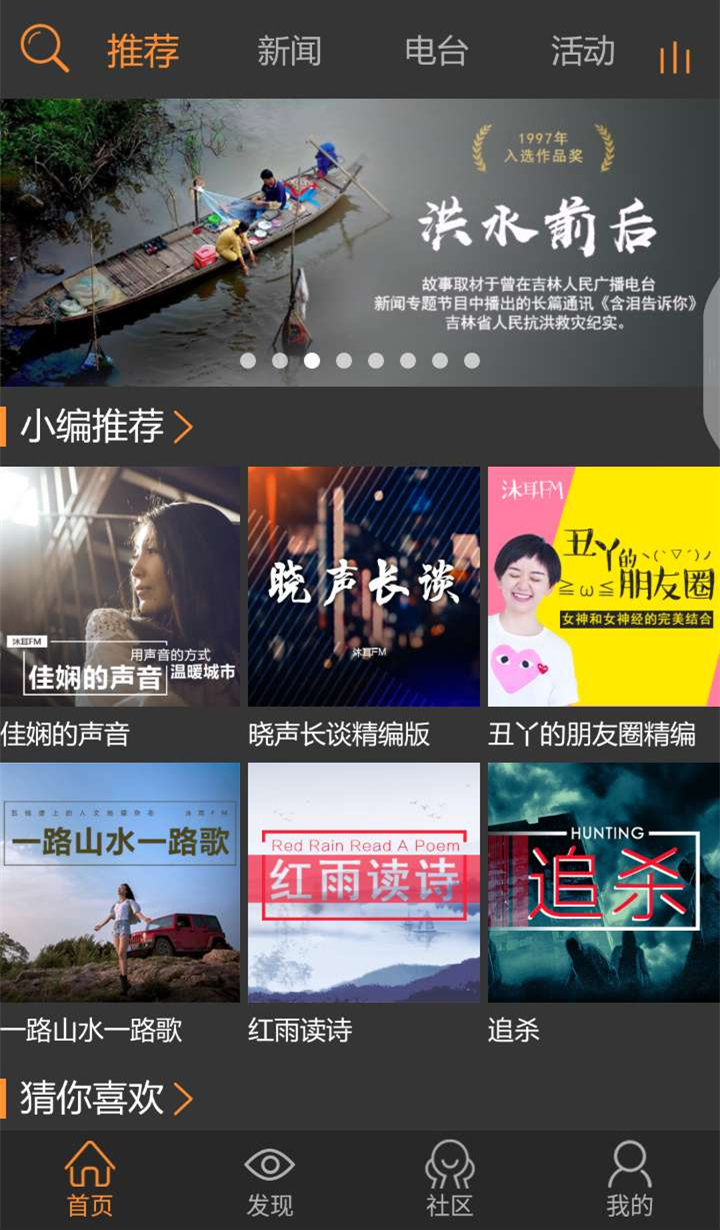
Task: Switch to the 电台 tab
Action: (x=436, y=51)
